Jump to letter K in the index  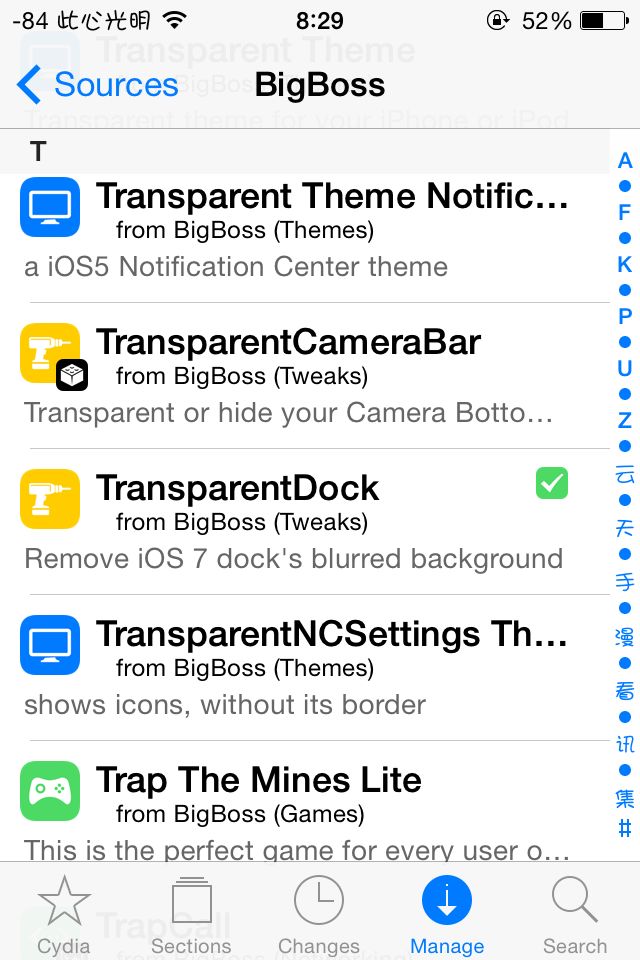pos(625,264)
